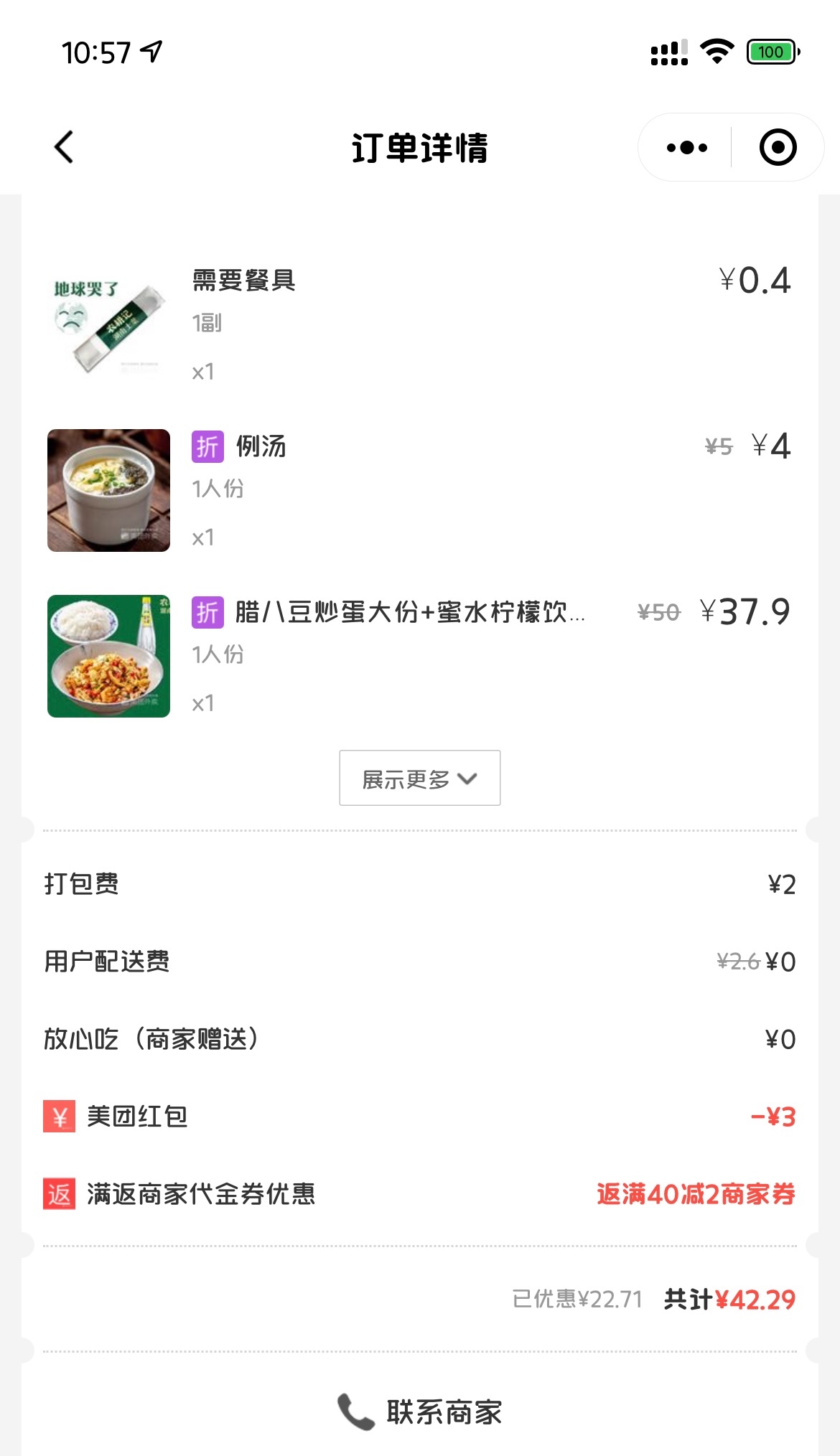This screenshot has height=1456, width=840.
Task: Call the merchant via 联系商家
Action: click(x=420, y=1412)
